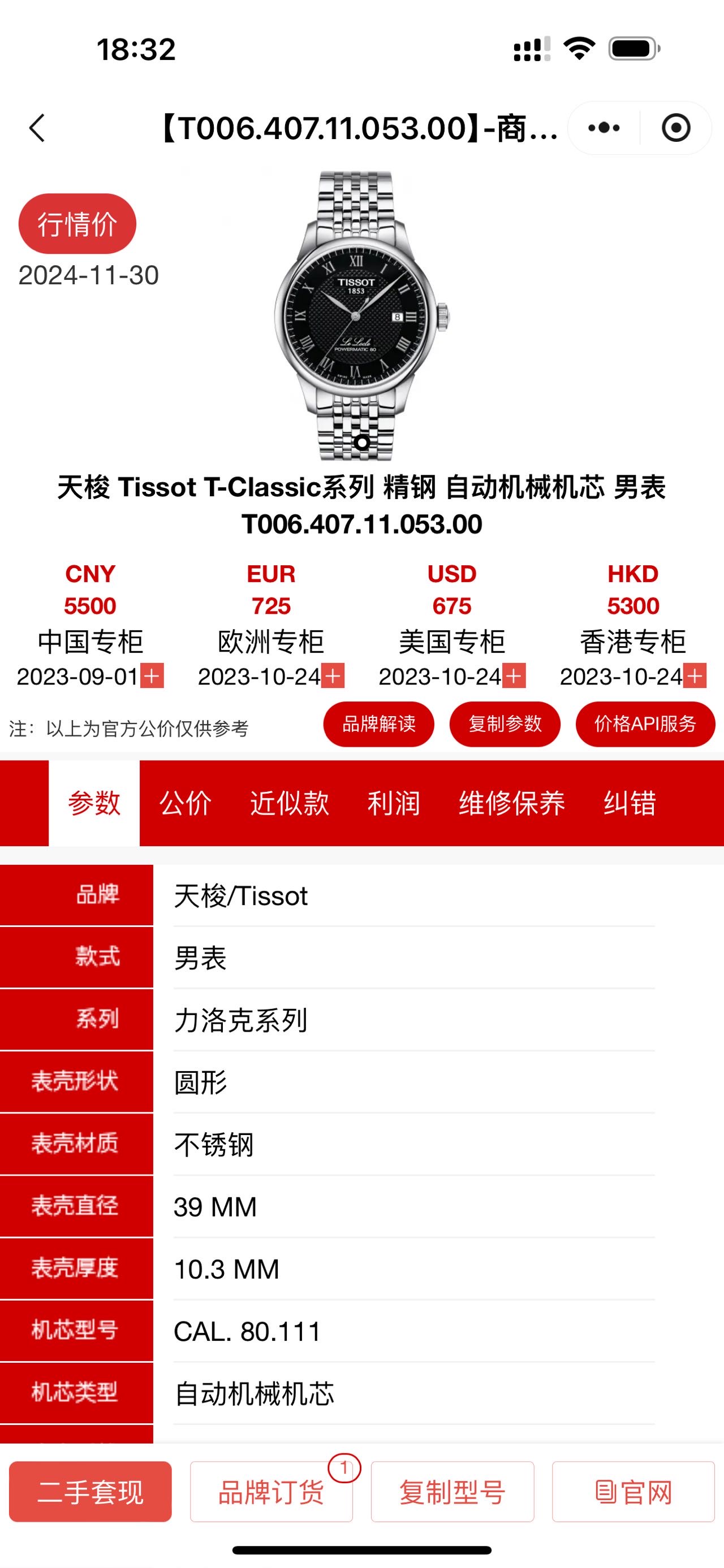Viewport: 724px width, 1568px height.
Task: Select the 参数 tab
Action: pyautogui.click(x=94, y=803)
